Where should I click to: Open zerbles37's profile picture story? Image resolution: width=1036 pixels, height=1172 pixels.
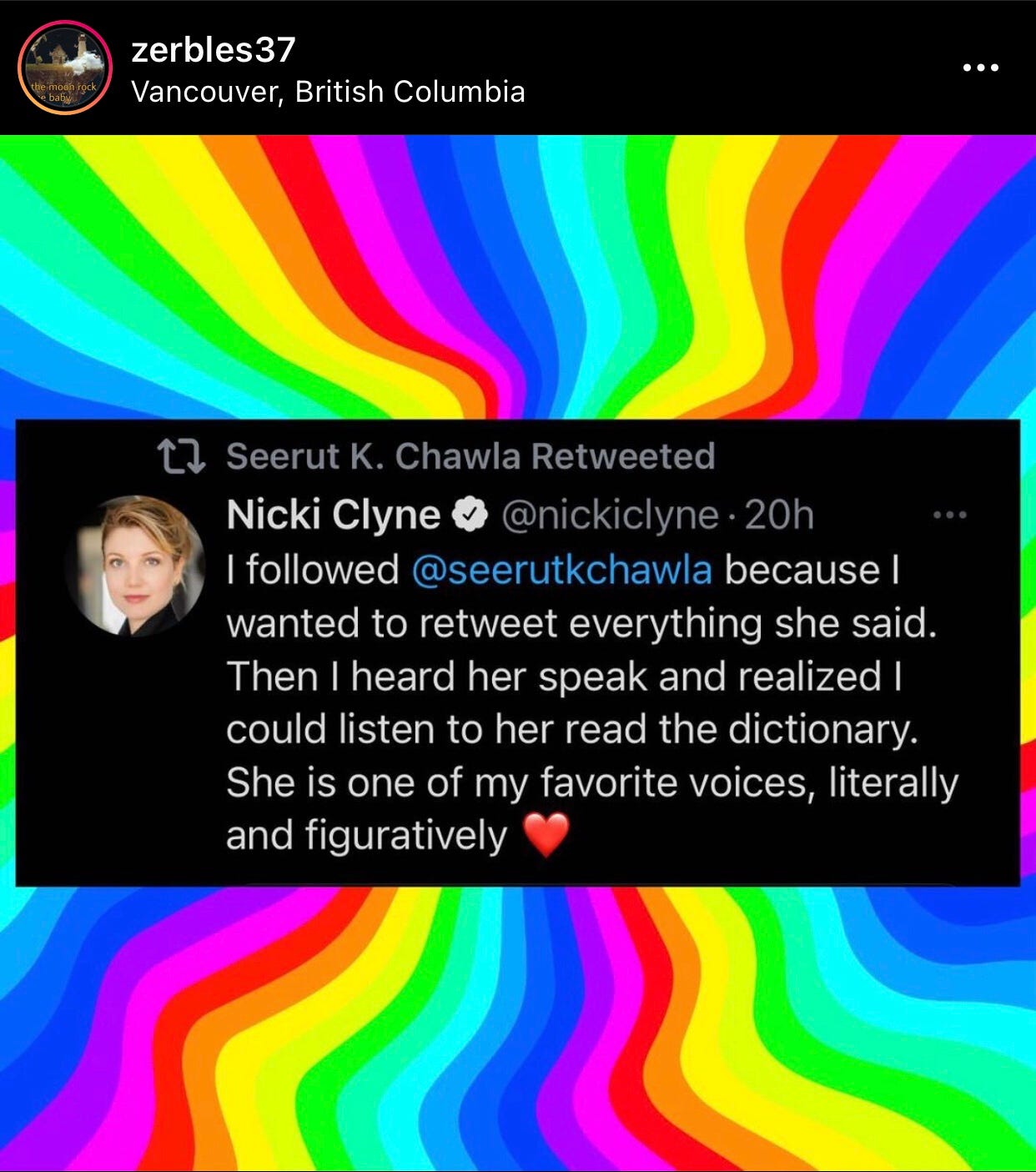click(x=65, y=68)
